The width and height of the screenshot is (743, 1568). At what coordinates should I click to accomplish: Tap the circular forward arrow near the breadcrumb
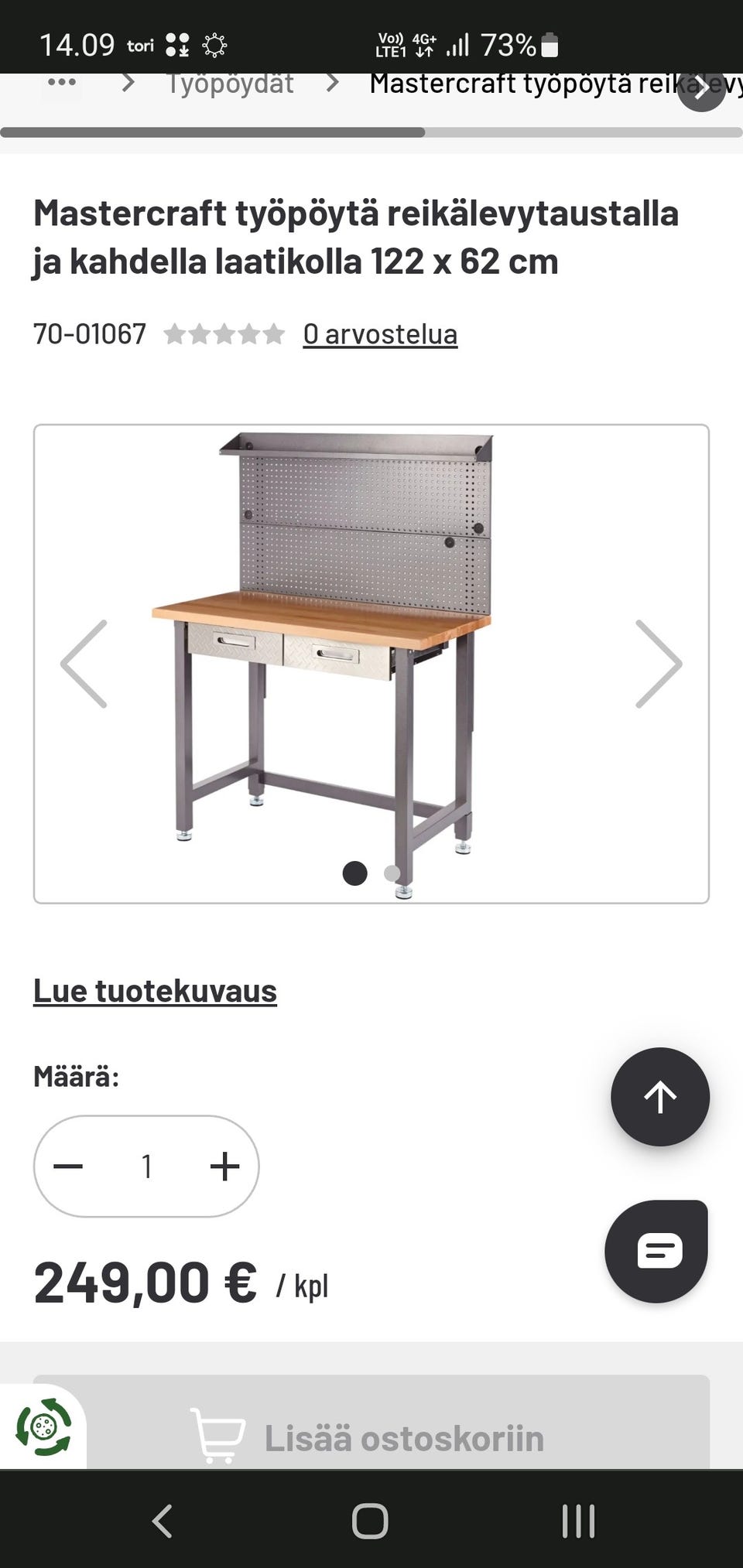coord(701,90)
